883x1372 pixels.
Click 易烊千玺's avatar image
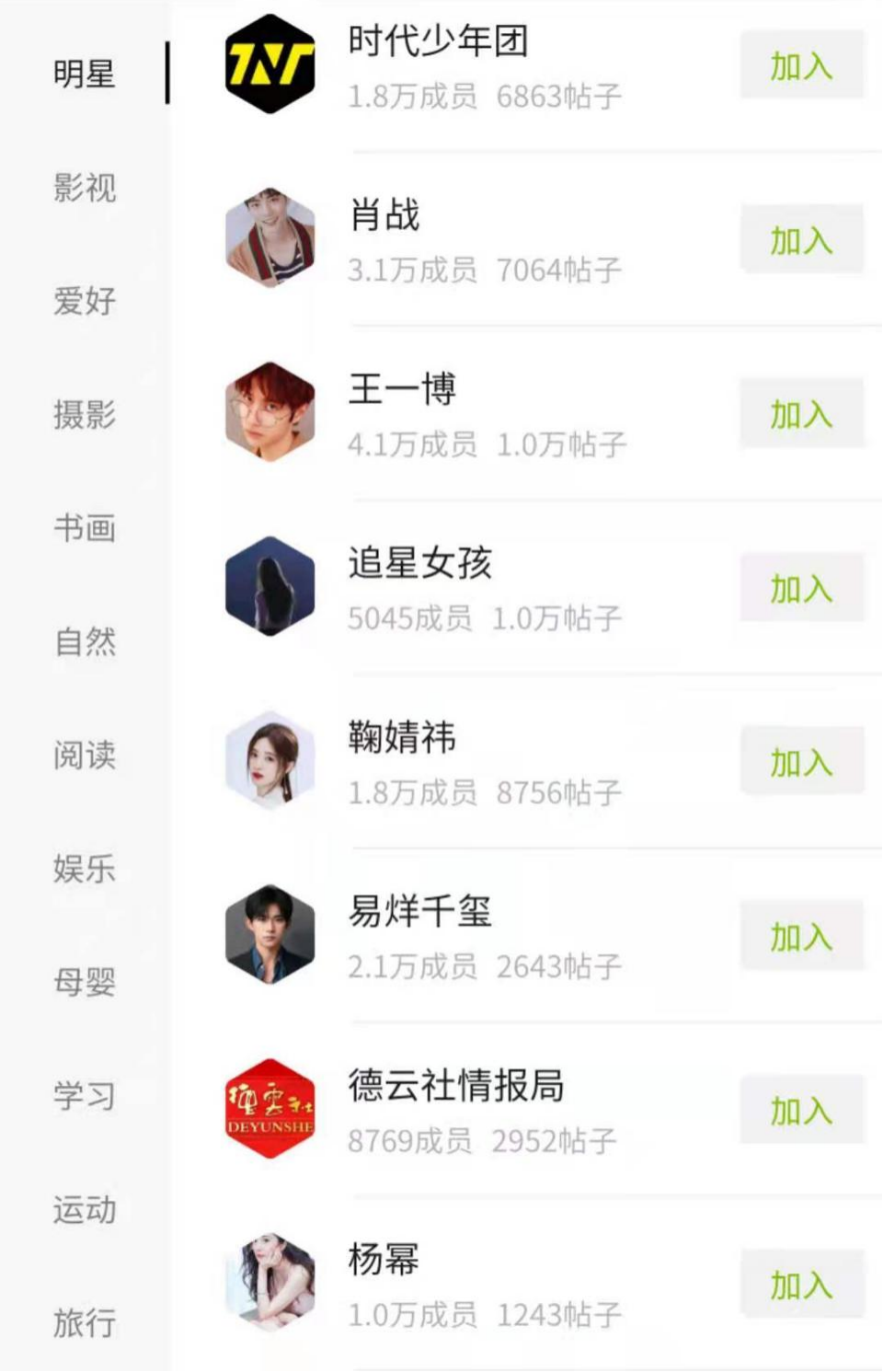tap(269, 936)
